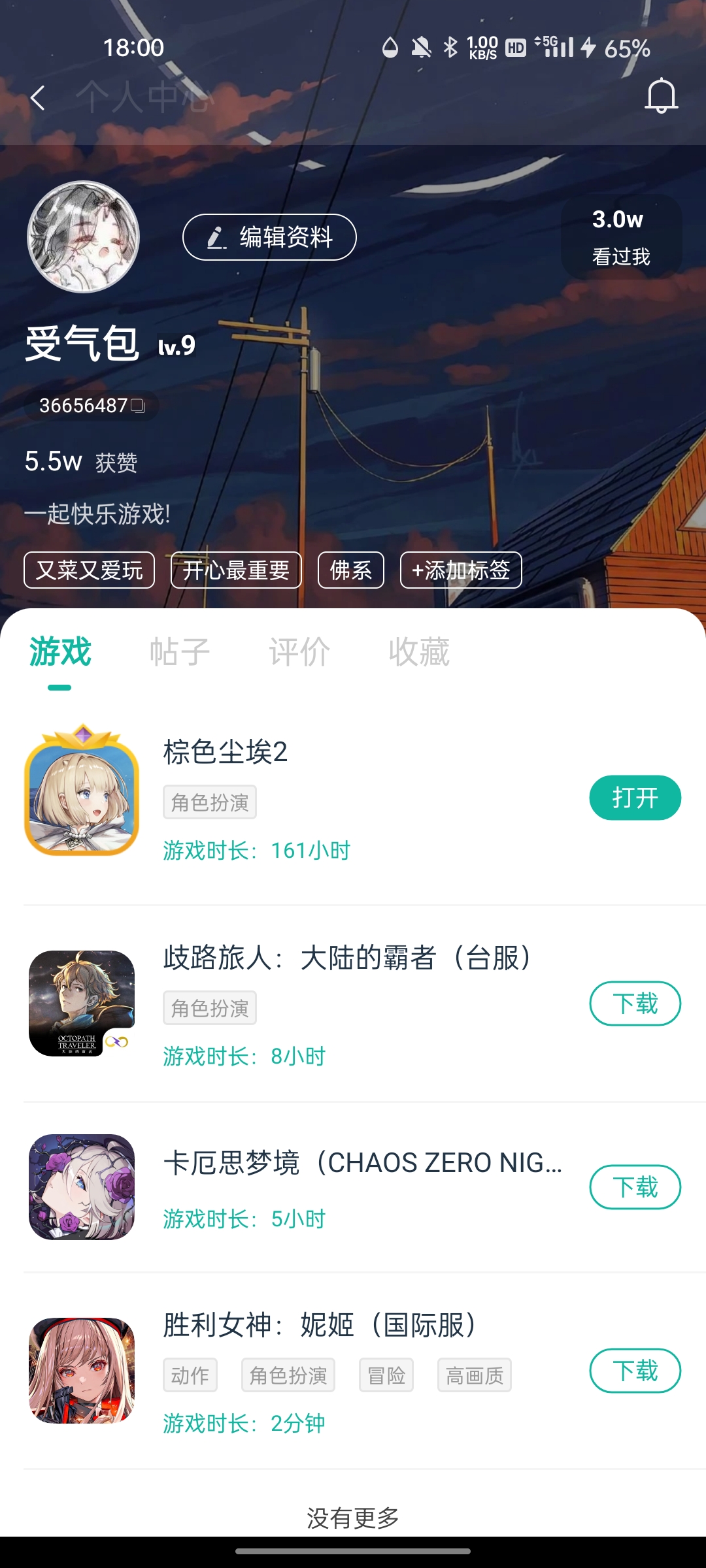Open the 卡厄思梦境 game entry
The width and height of the screenshot is (706, 1568).
coord(362,1163)
